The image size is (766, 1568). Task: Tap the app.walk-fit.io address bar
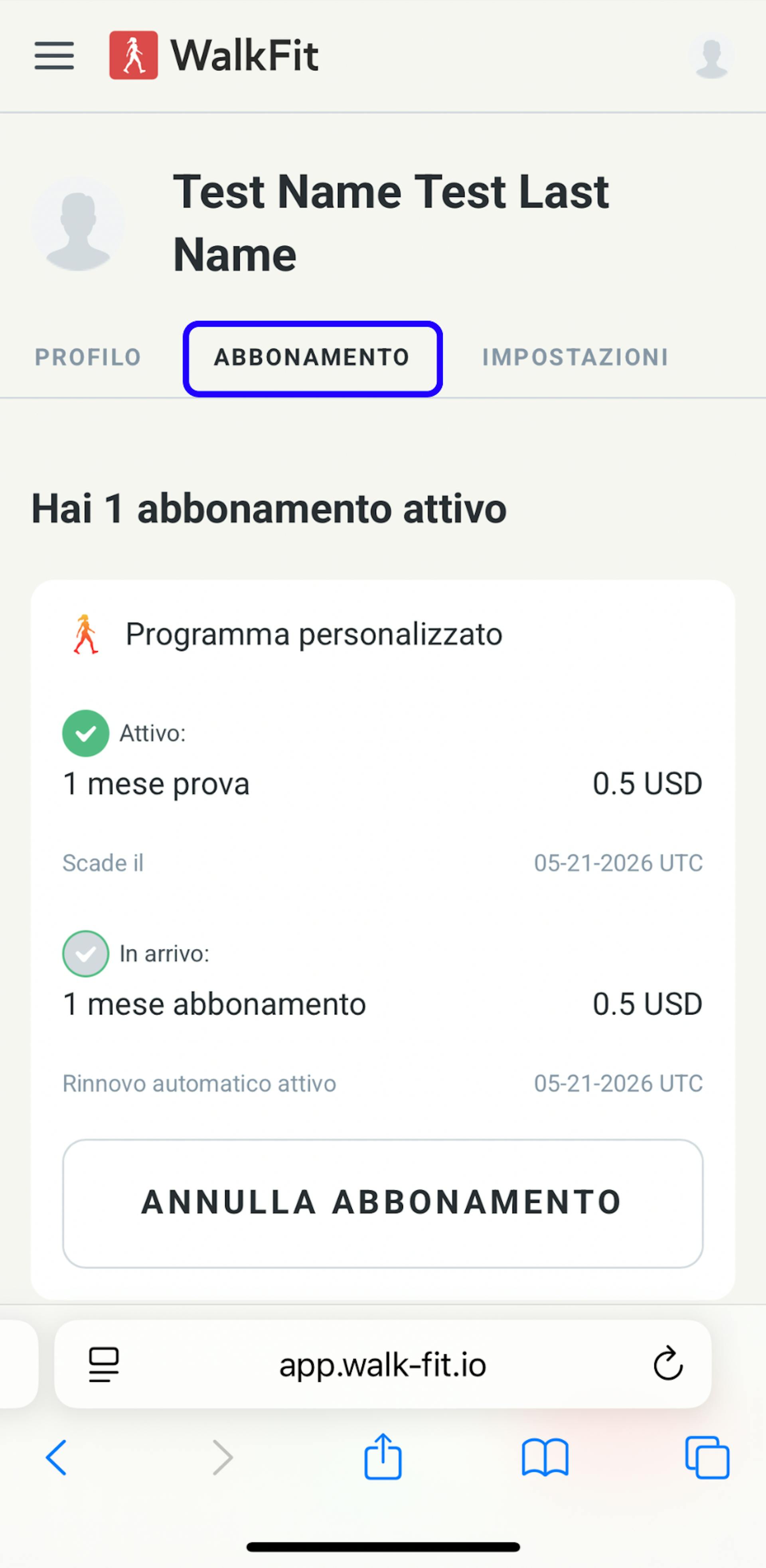pyautogui.click(x=382, y=1365)
